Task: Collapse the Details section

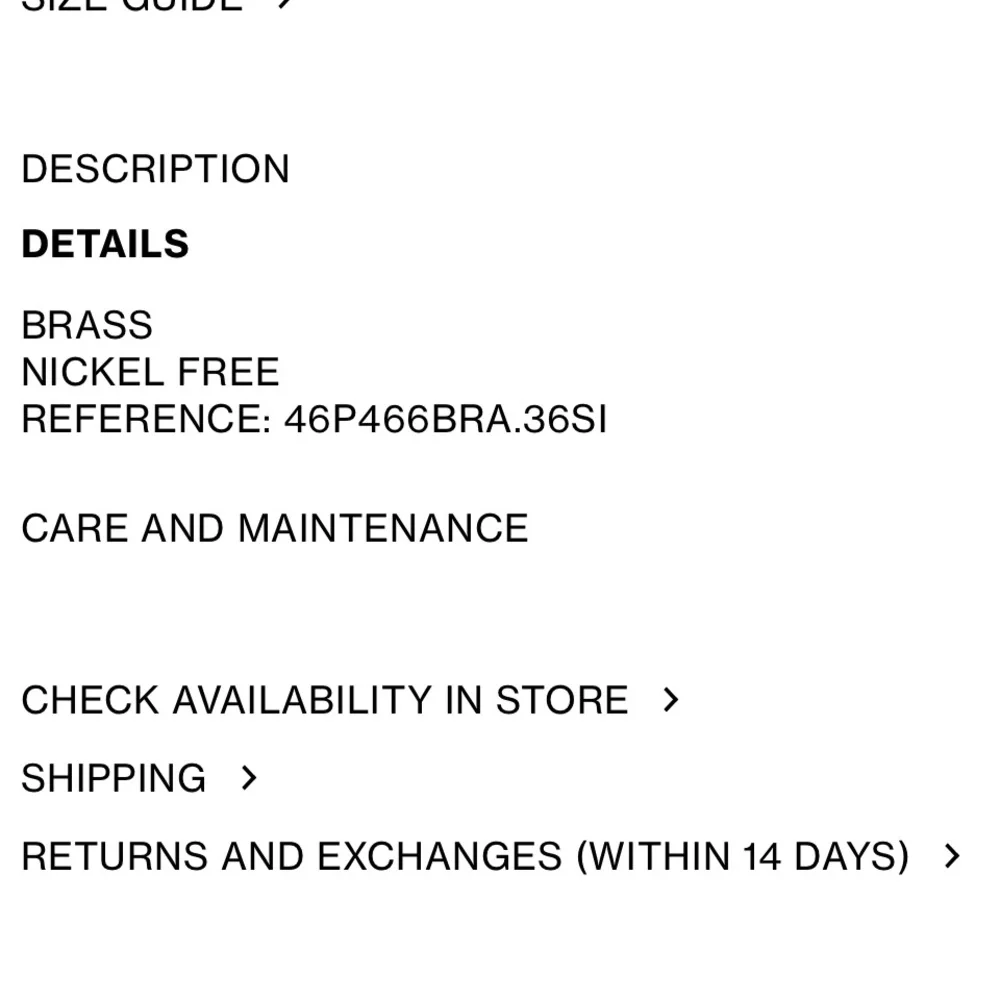Action: (x=105, y=244)
